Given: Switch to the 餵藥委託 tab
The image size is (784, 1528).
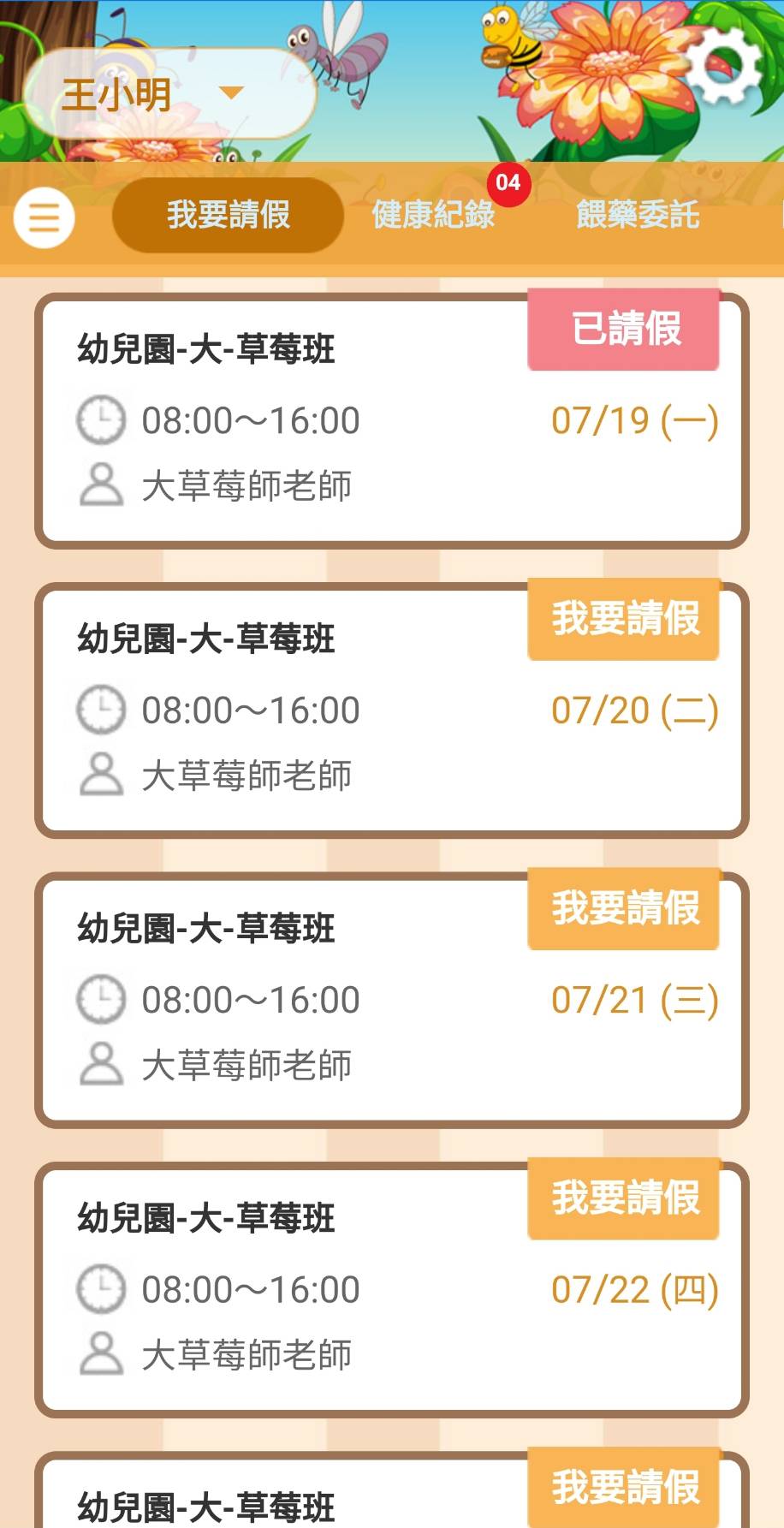Looking at the screenshot, I should [x=638, y=215].
